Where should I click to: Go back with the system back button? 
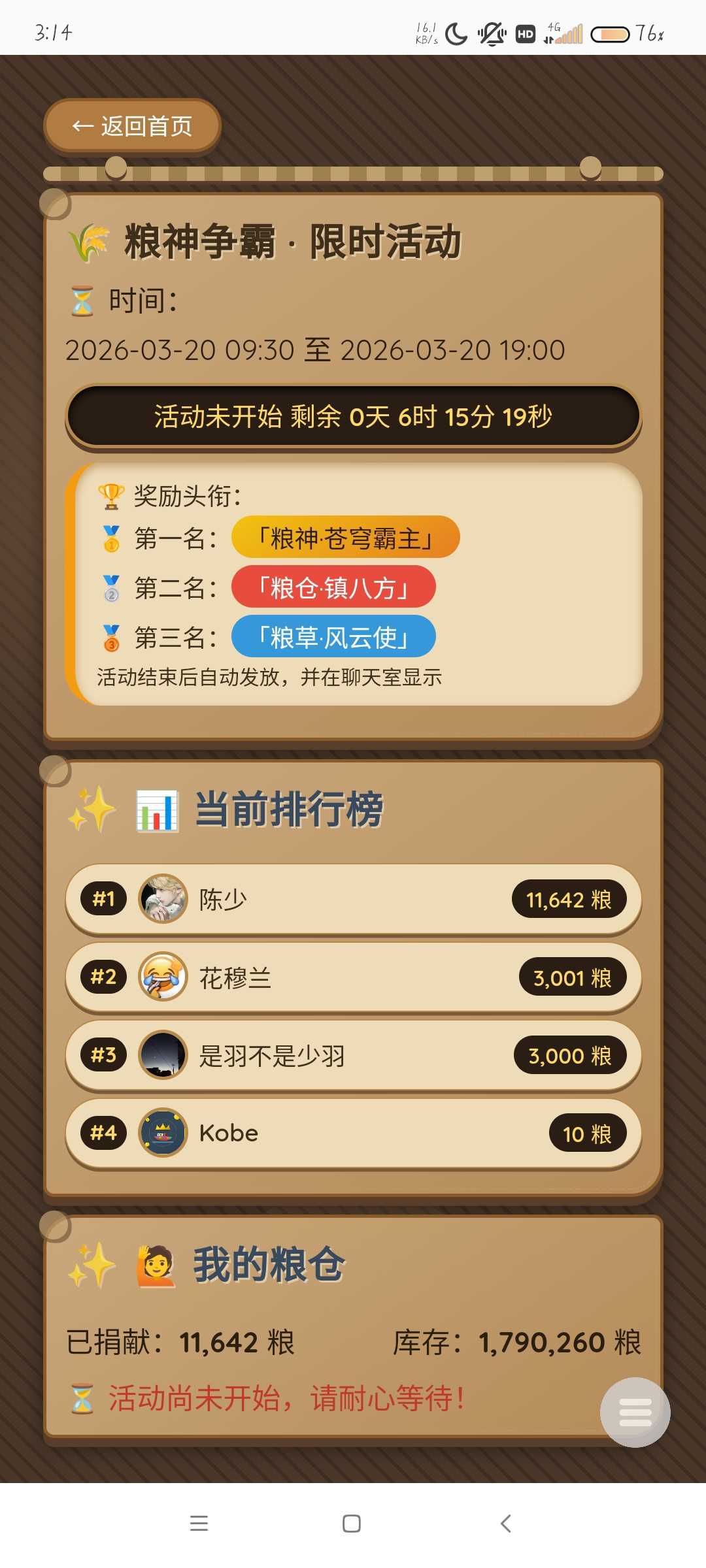pos(505,1524)
